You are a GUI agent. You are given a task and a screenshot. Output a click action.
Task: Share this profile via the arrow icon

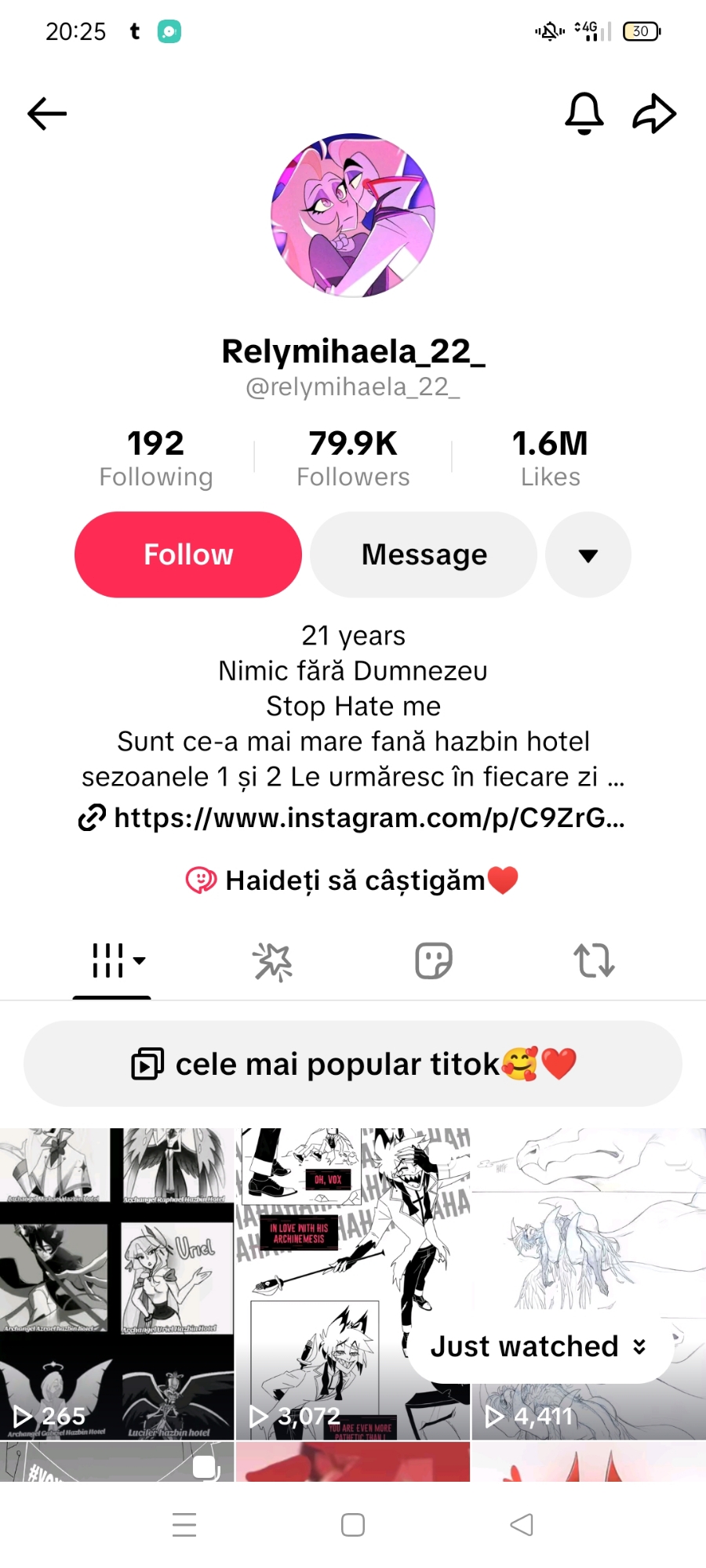(x=654, y=114)
